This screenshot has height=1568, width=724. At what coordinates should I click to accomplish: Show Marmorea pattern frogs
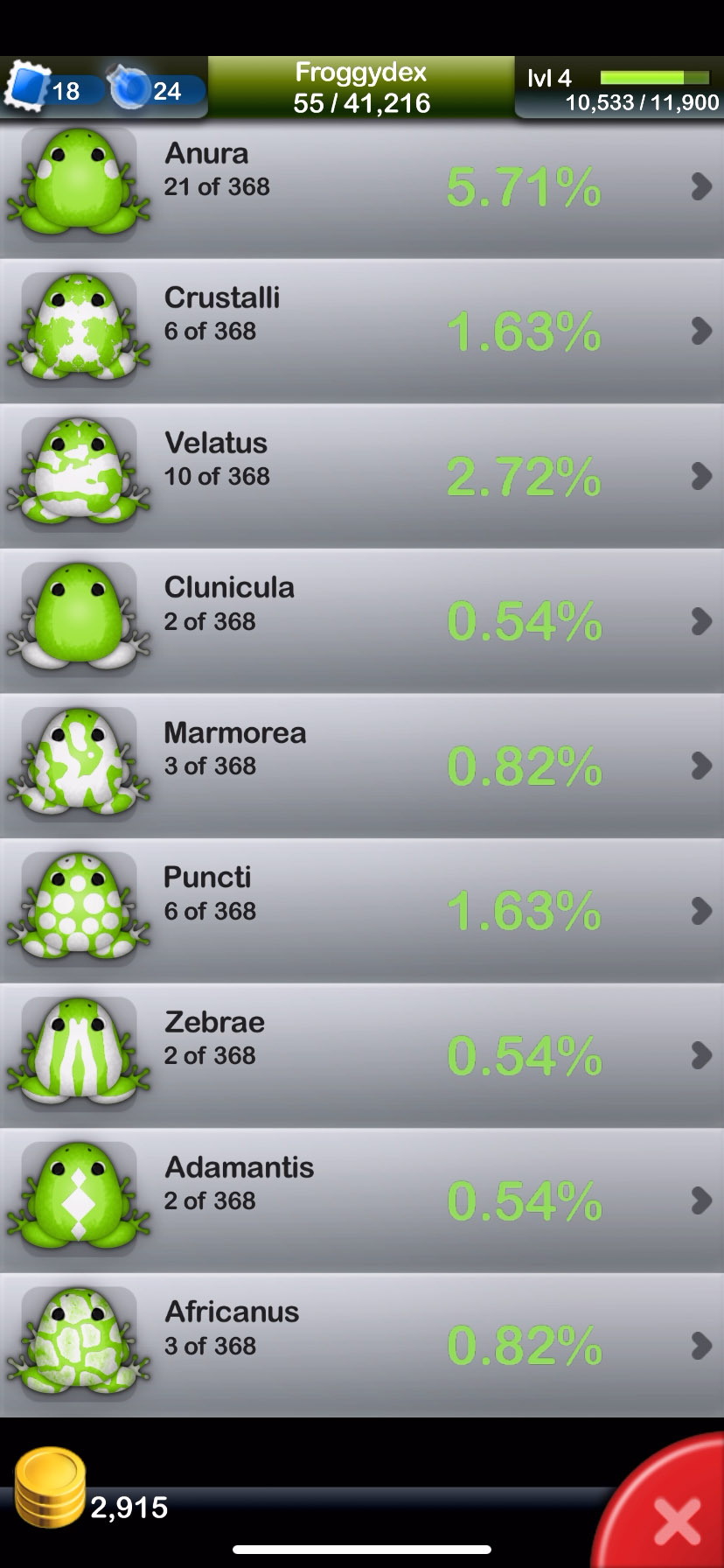[362, 766]
